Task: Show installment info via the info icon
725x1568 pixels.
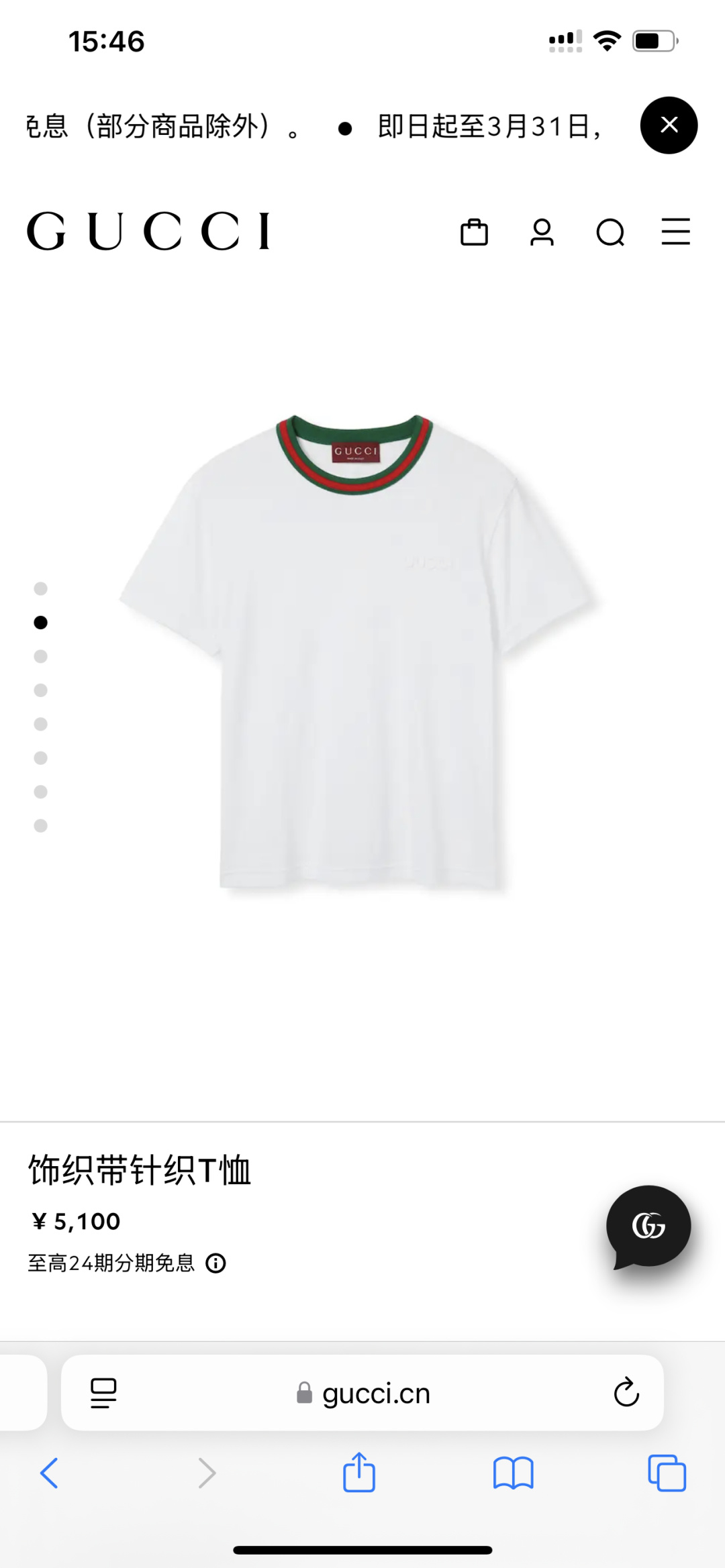Action: (x=215, y=1263)
